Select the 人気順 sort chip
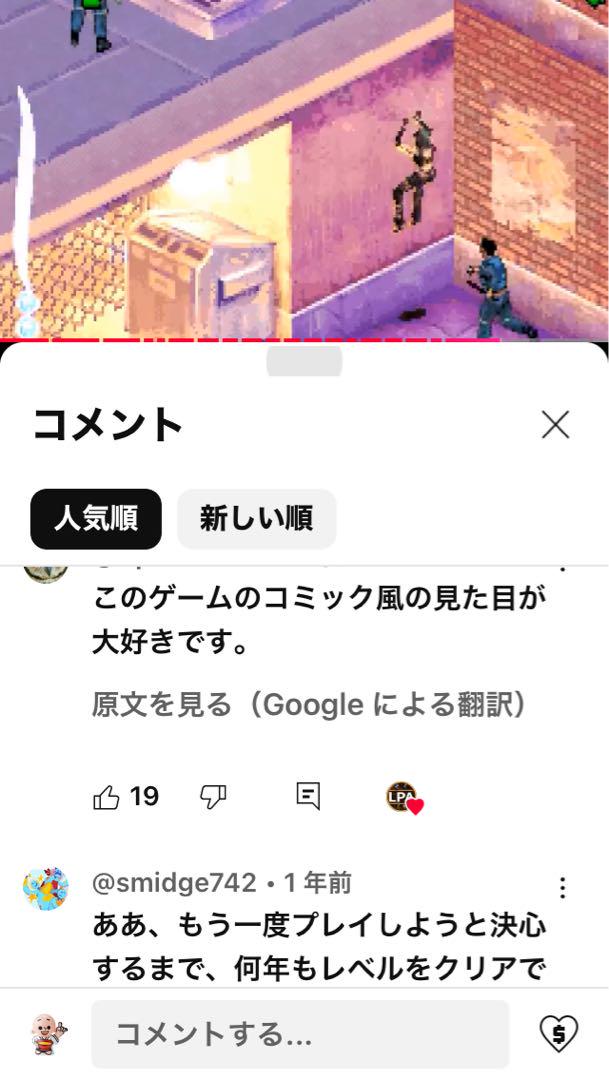 point(96,519)
